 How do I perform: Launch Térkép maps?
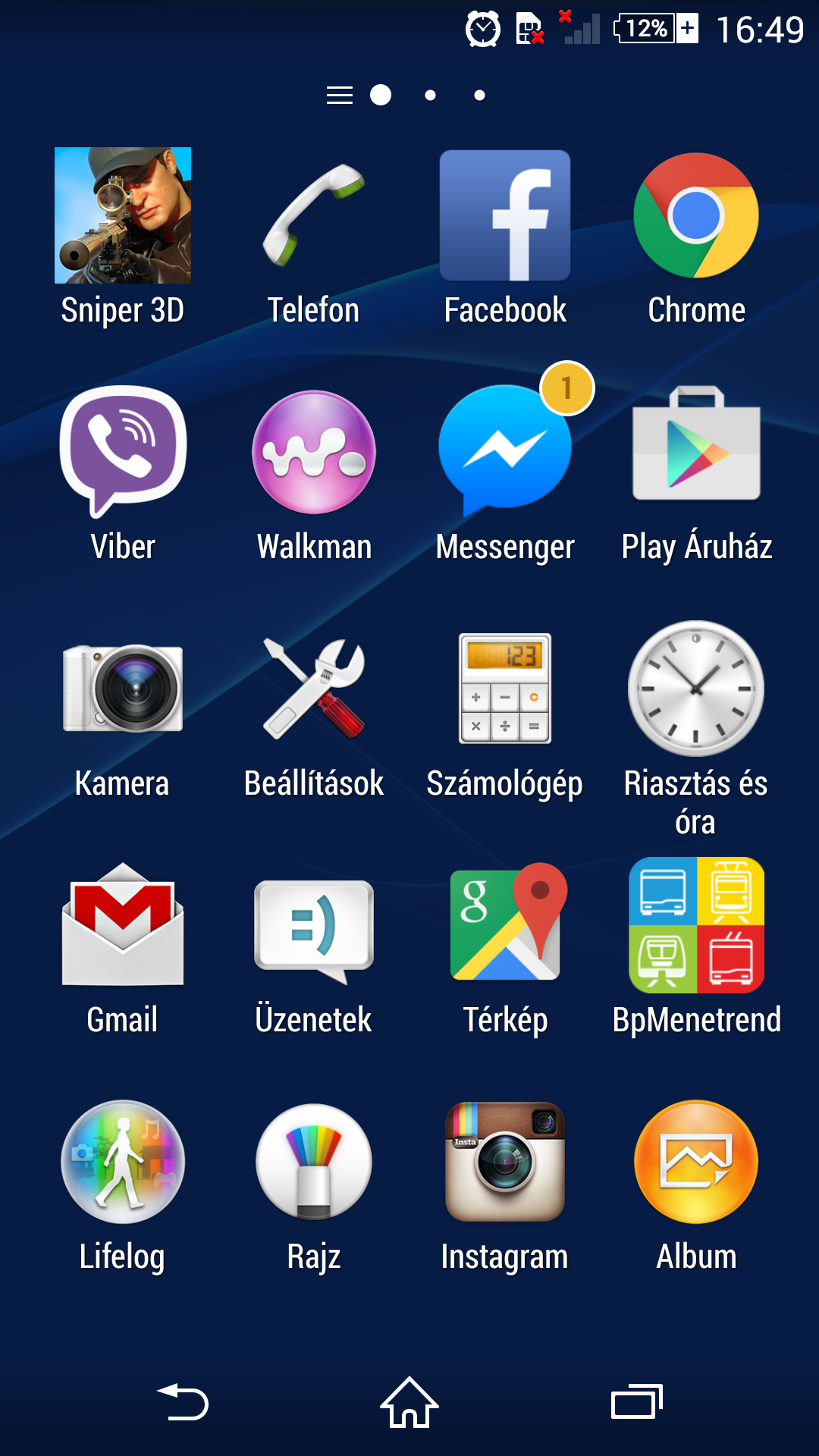point(505,925)
